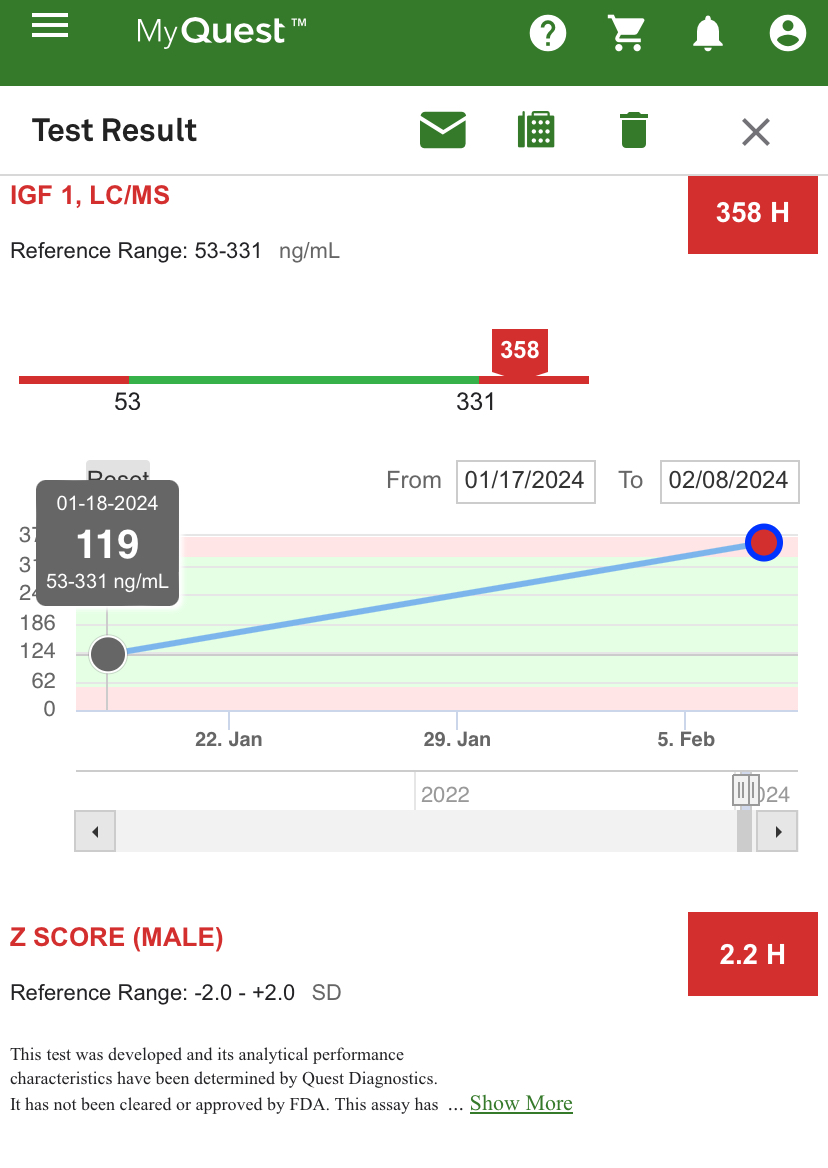Close the Test Result view
This screenshot has width=828, height=1168.
pyautogui.click(x=756, y=133)
